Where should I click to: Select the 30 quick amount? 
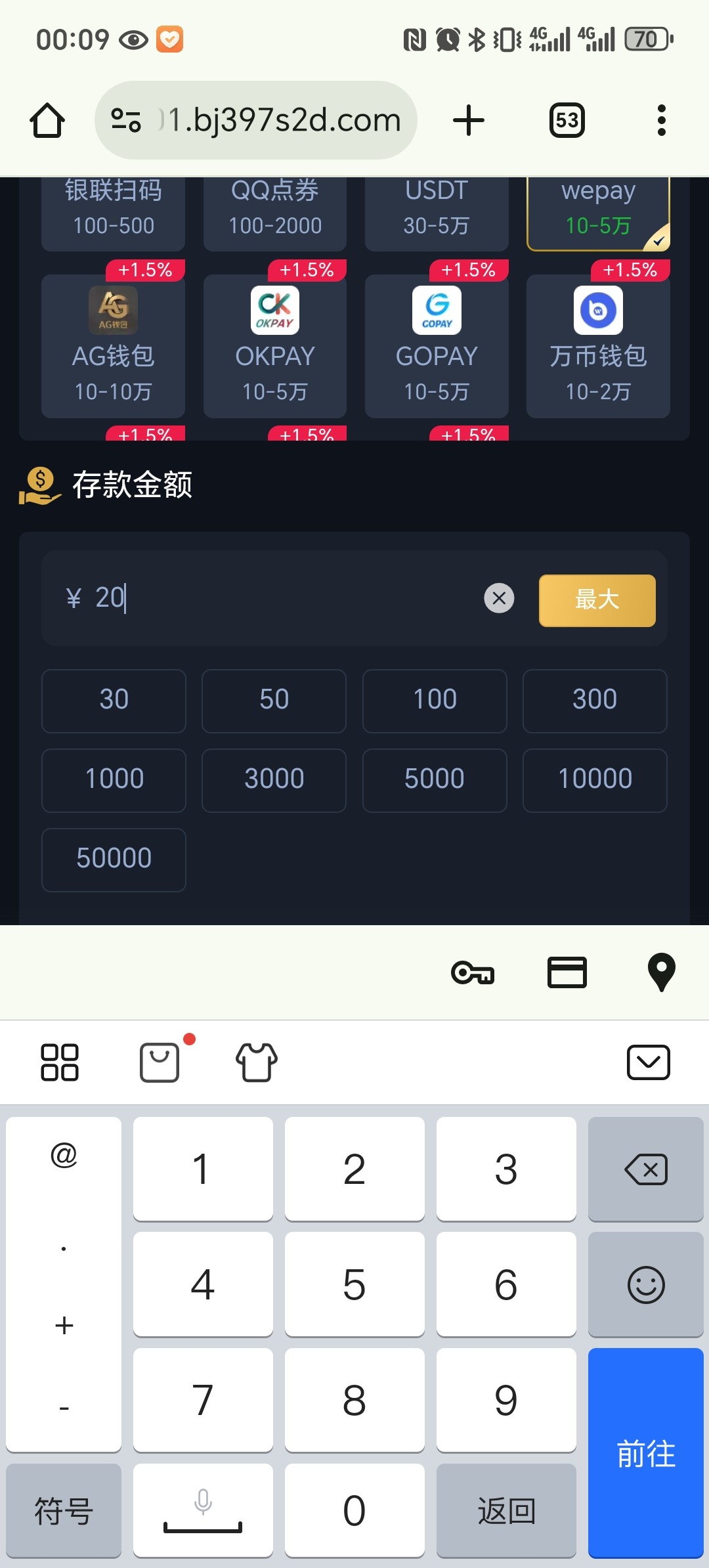pos(114,700)
